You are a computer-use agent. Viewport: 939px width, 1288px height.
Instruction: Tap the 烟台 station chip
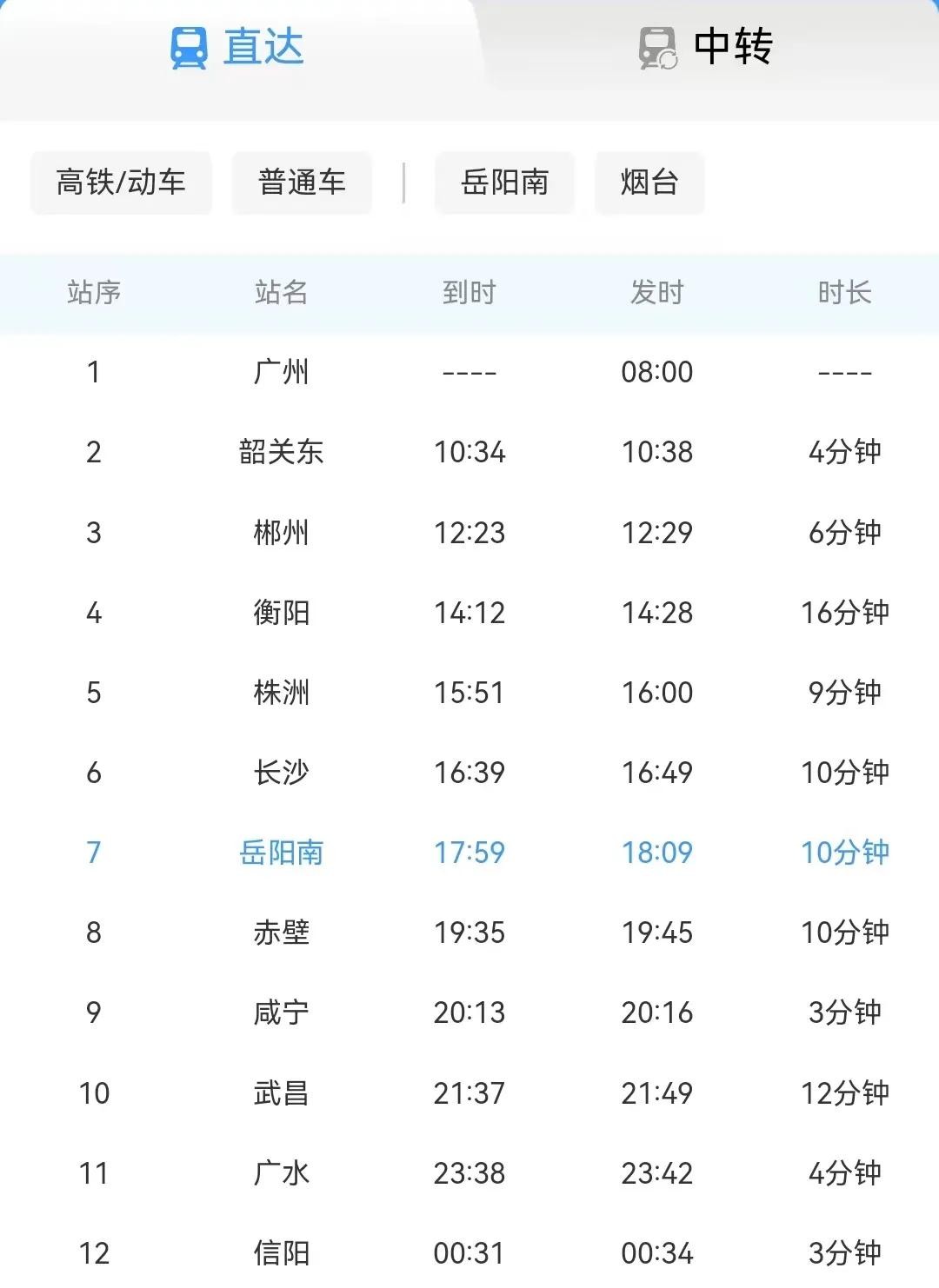click(649, 183)
